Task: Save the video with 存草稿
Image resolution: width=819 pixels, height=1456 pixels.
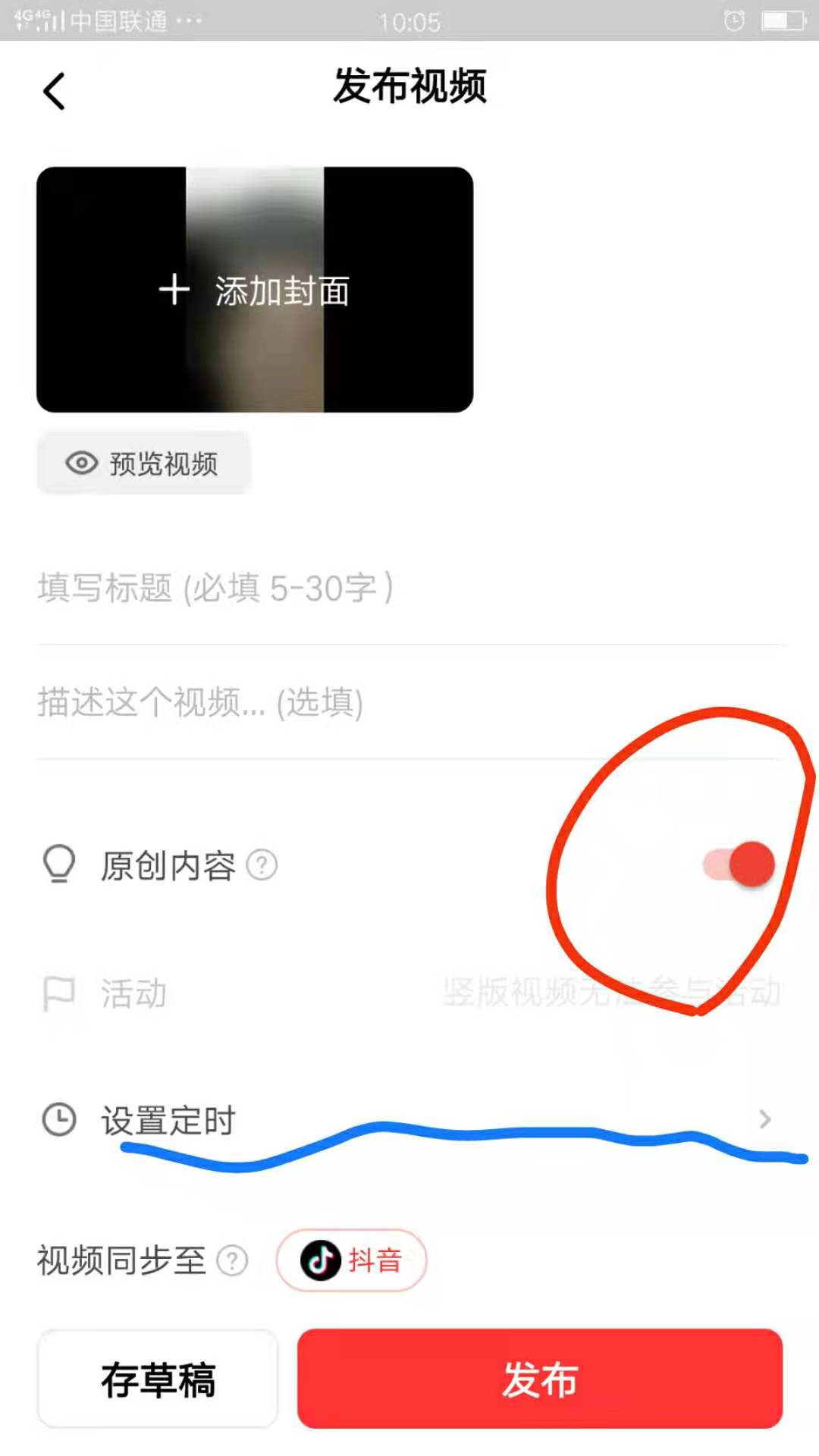Action: [156, 1382]
